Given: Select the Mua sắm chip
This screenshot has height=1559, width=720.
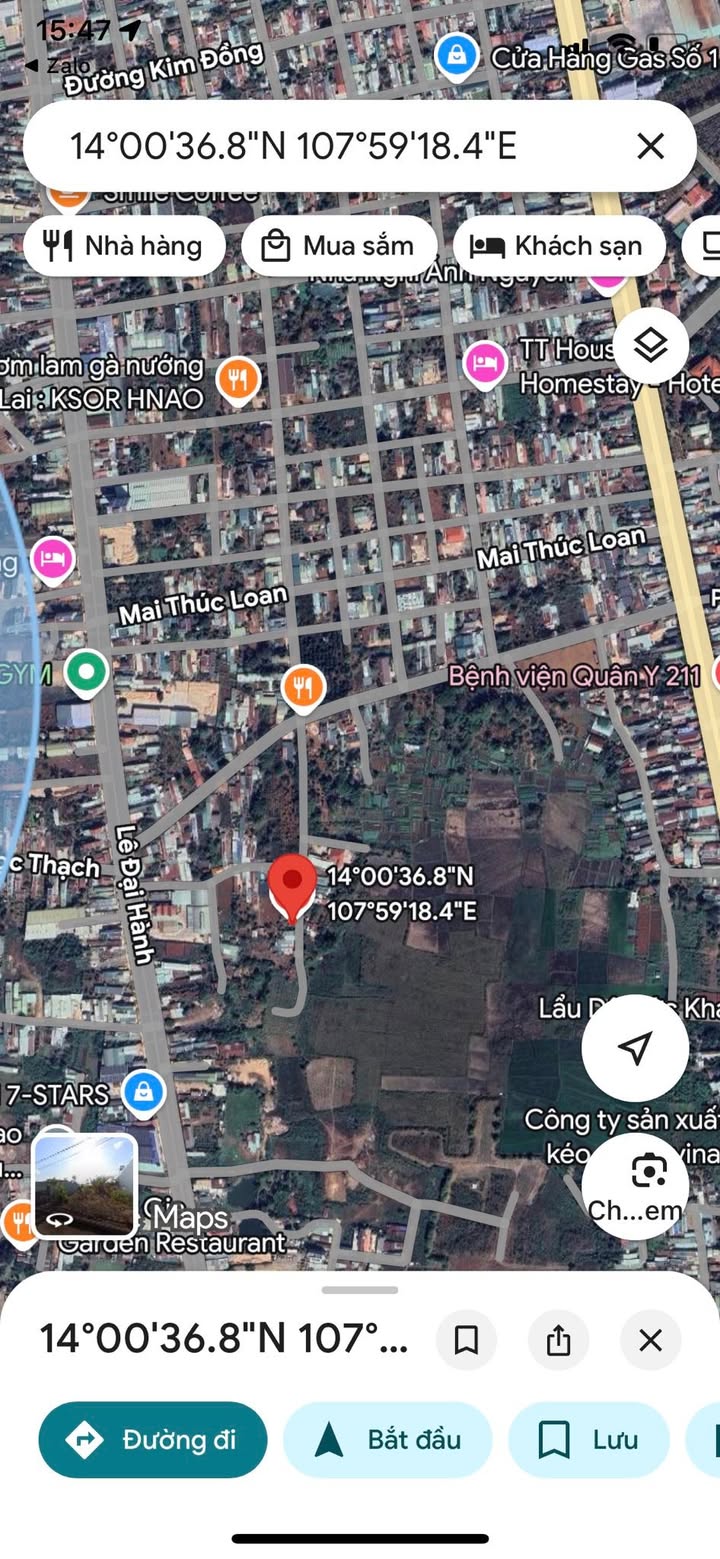Looking at the screenshot, I should point(338,246).
